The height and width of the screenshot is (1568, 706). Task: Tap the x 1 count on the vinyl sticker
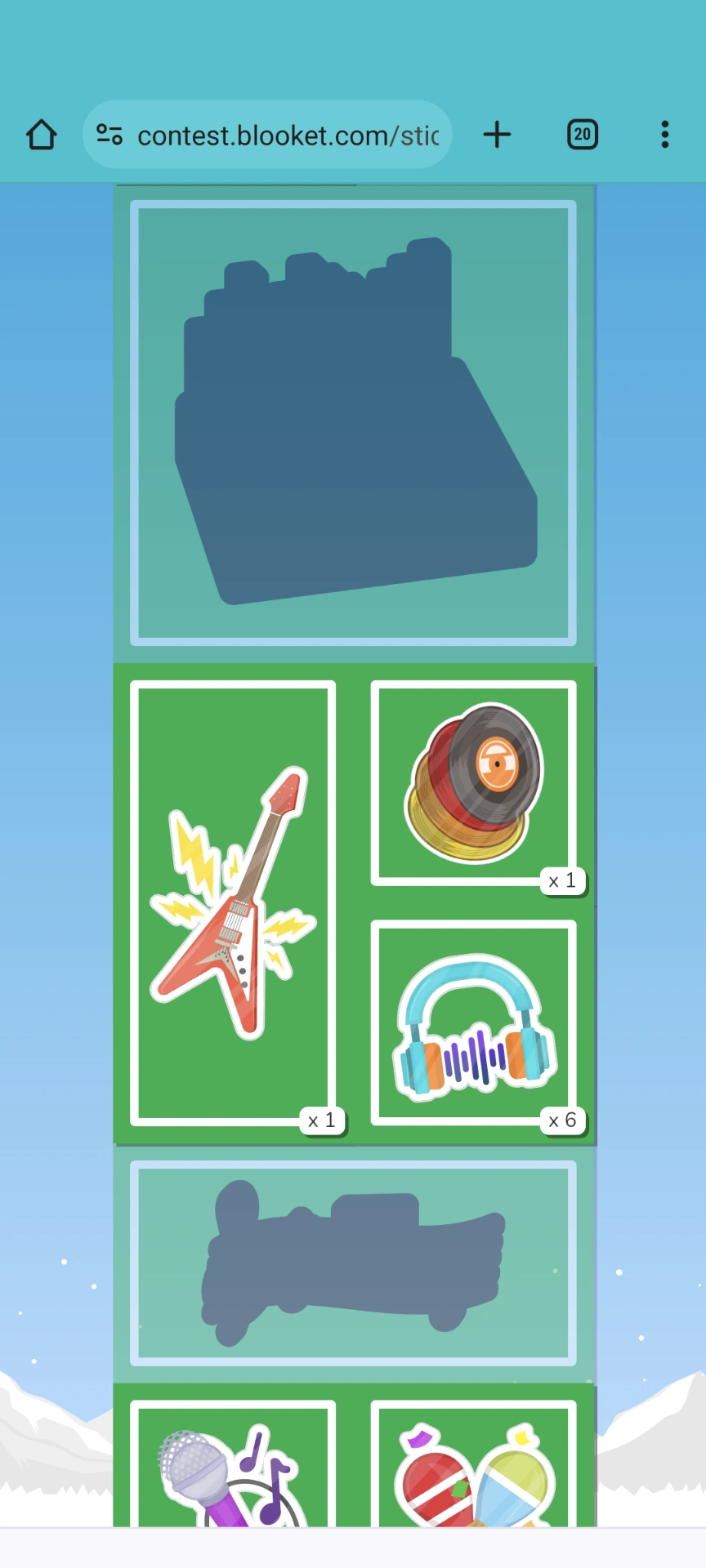pyautogui.click(x=562, y=880)
